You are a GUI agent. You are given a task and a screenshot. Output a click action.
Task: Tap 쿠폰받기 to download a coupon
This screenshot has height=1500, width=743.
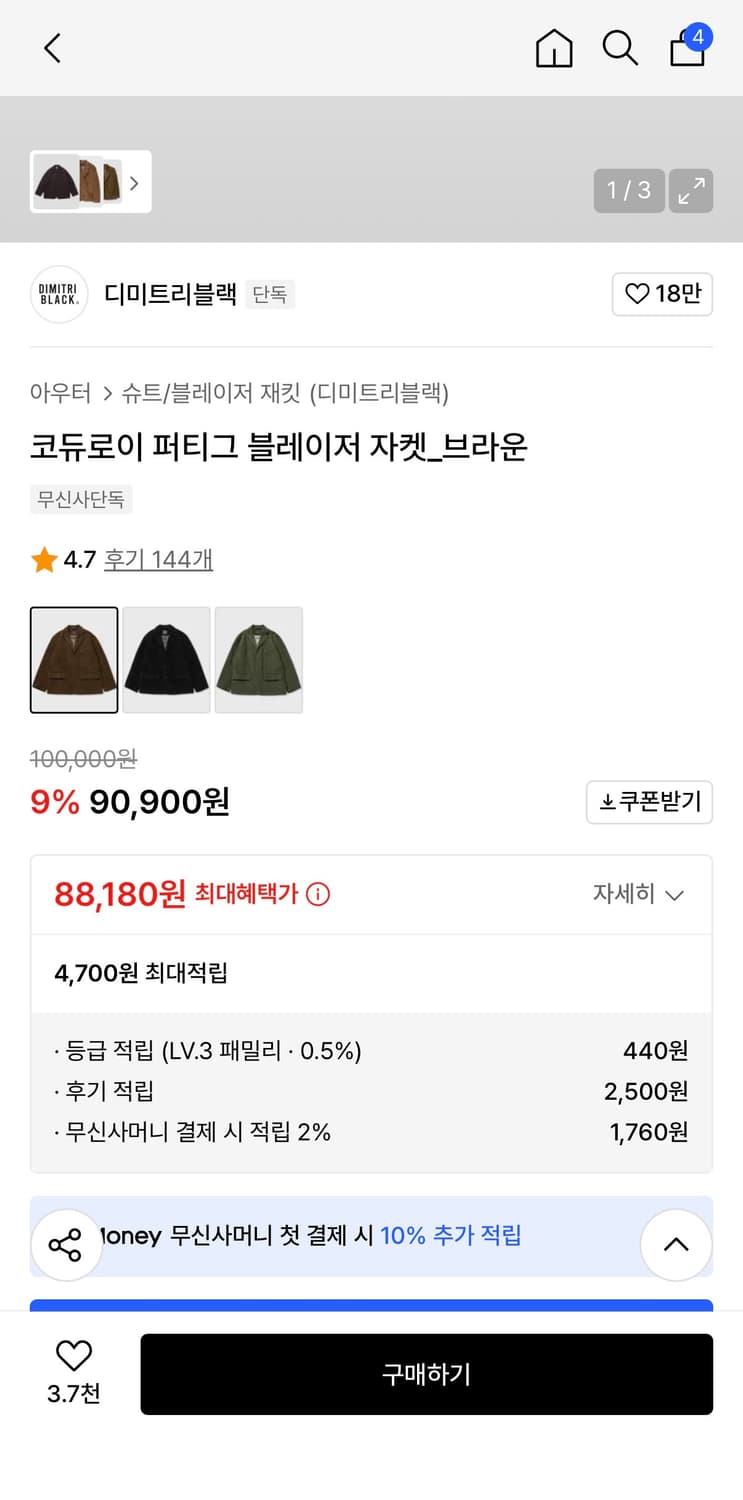649,802
